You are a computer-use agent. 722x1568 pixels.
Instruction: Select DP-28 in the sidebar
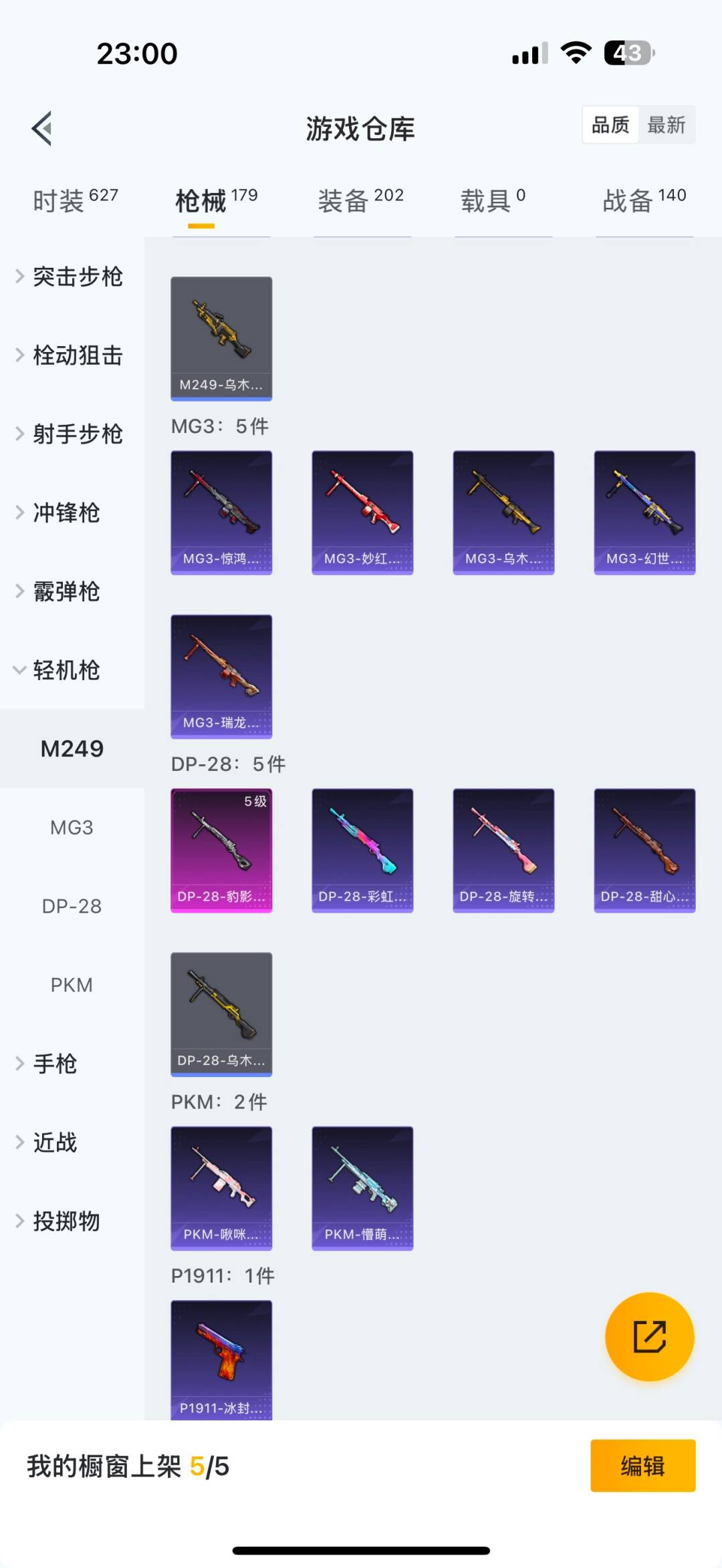click(72, 906)
